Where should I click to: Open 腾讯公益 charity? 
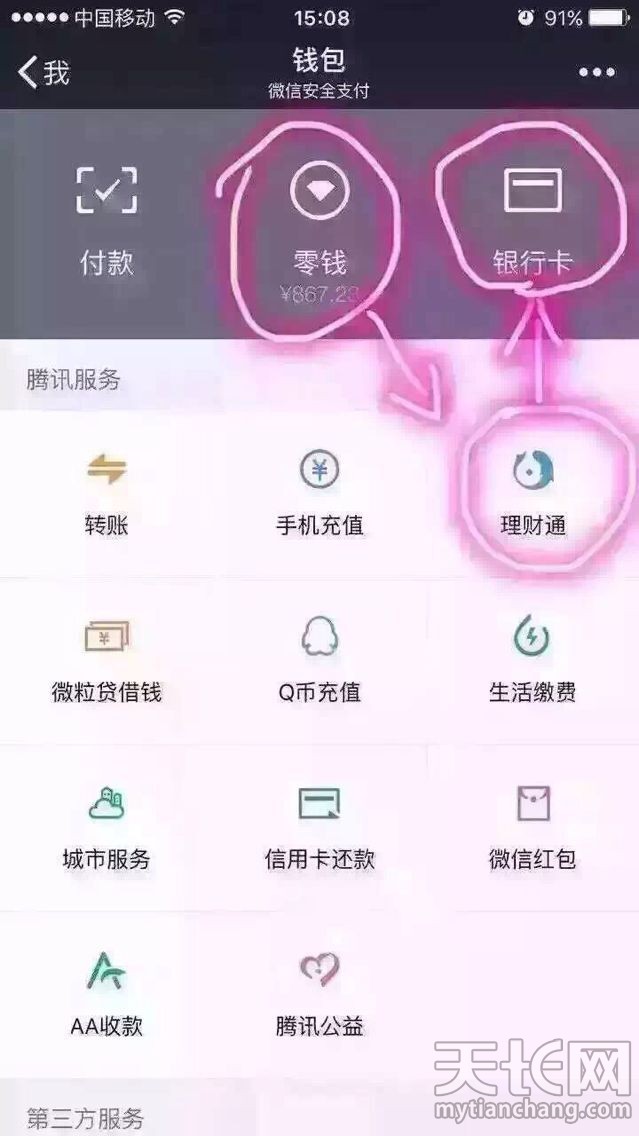coord(319,995)
